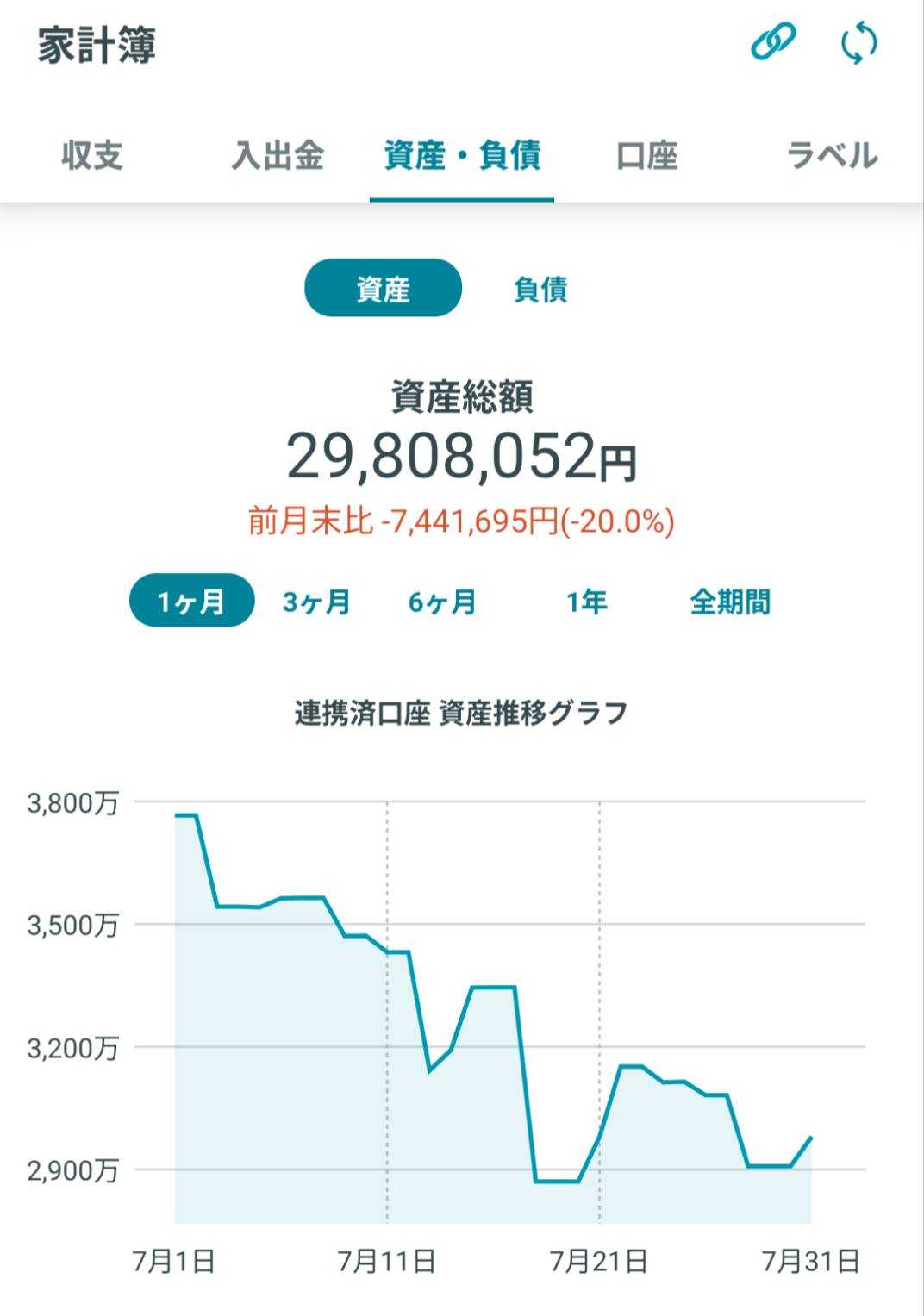The image size is (924, 1316).
Task: Open the ラベル tab
Action: (832, 156)
